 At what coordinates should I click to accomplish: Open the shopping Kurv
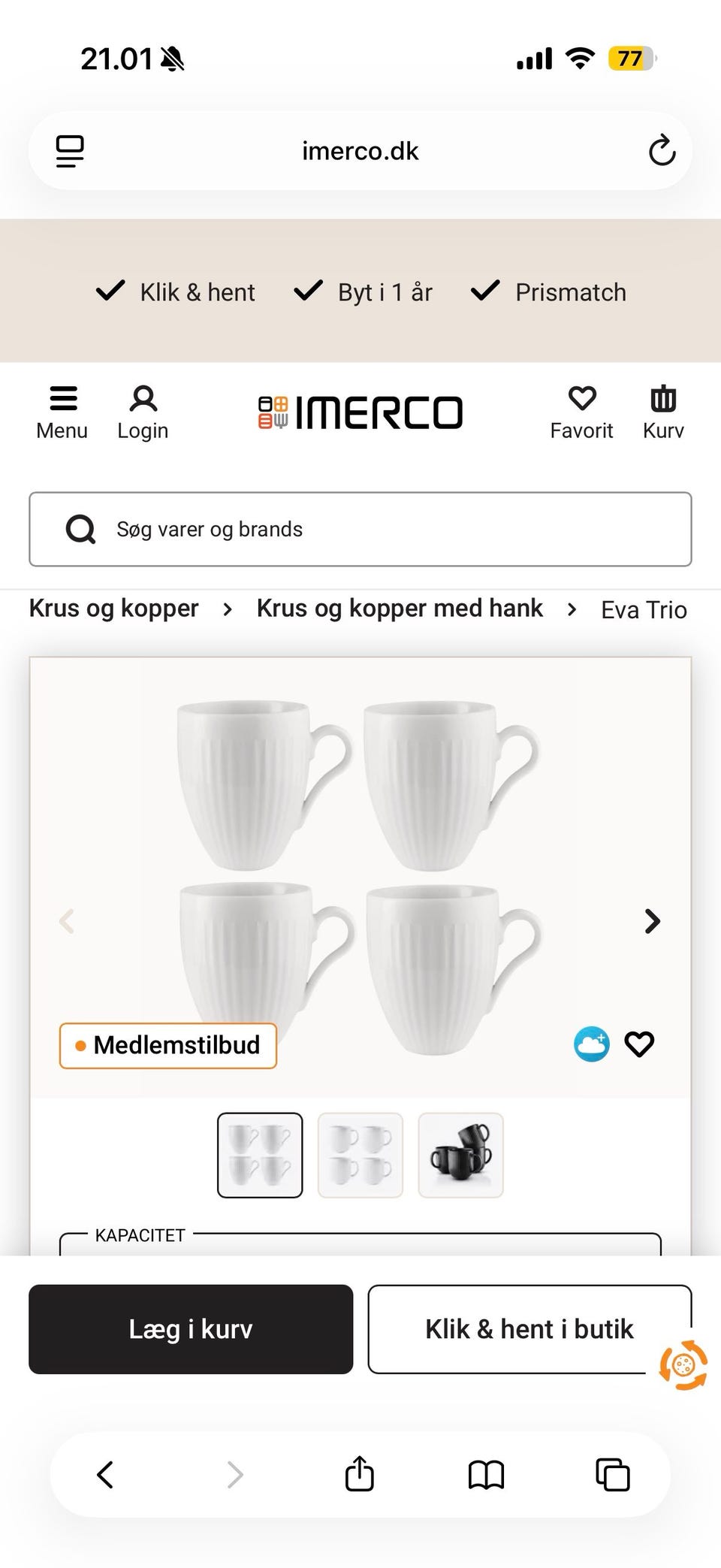(662, 411)
